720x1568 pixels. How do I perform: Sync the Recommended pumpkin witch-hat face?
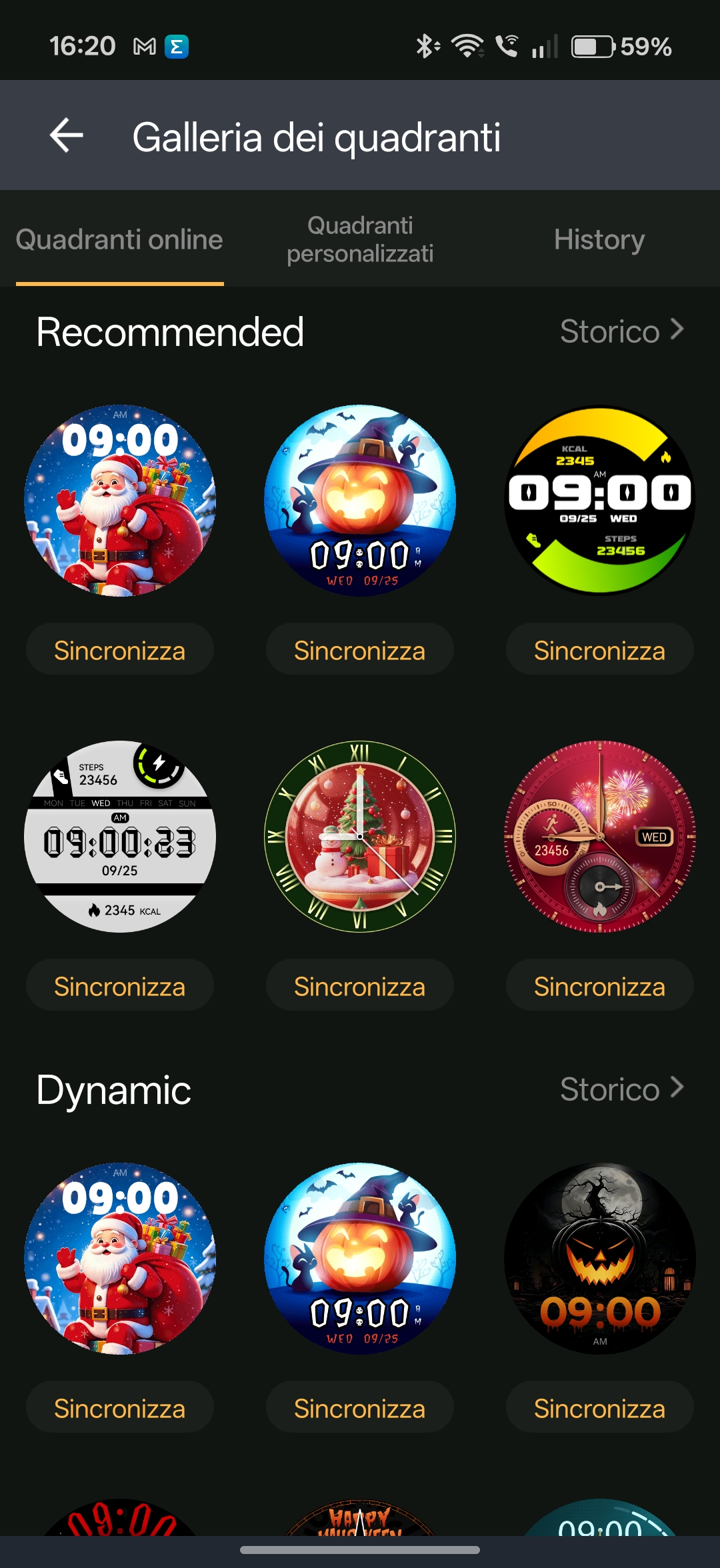click(360, 650)
